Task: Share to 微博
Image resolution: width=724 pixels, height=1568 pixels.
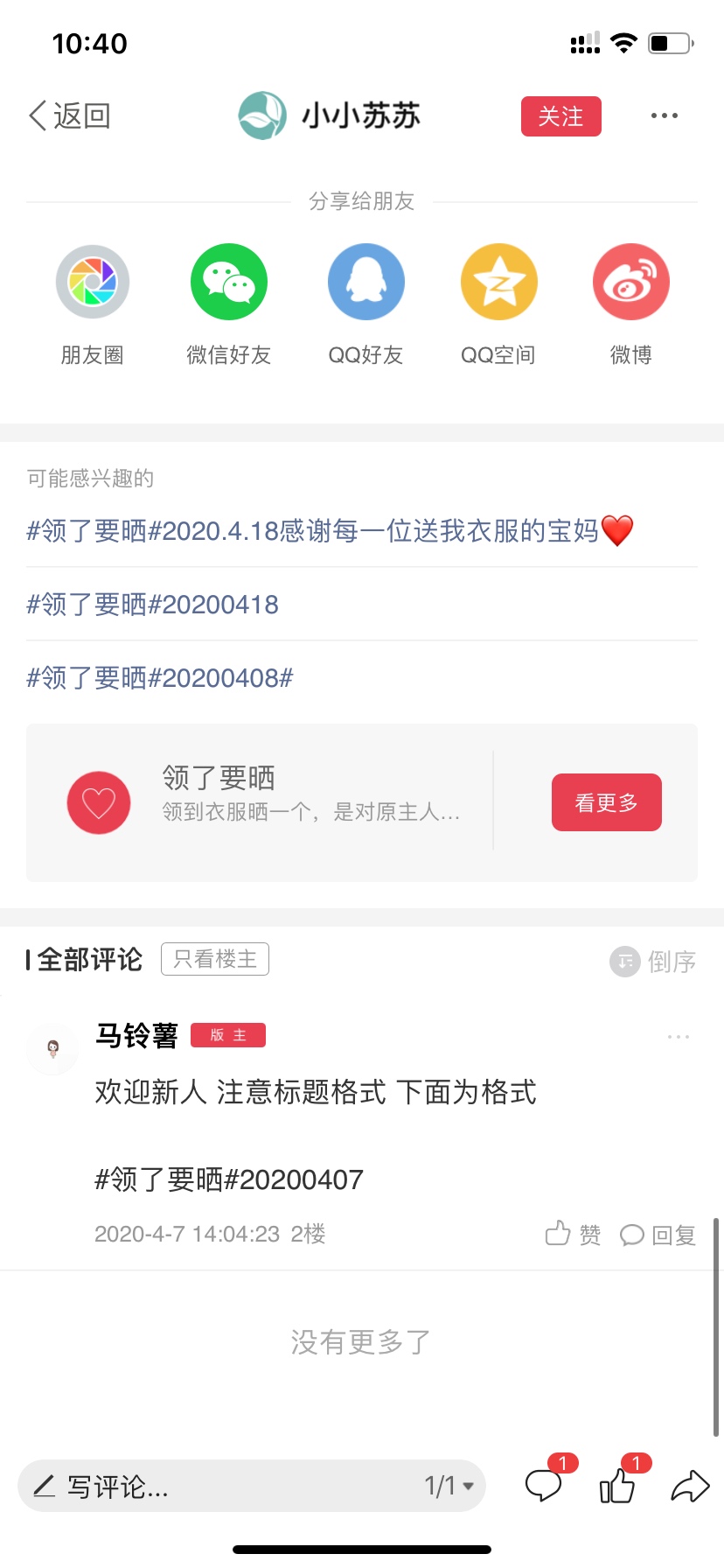Action: tap(631, 305)
